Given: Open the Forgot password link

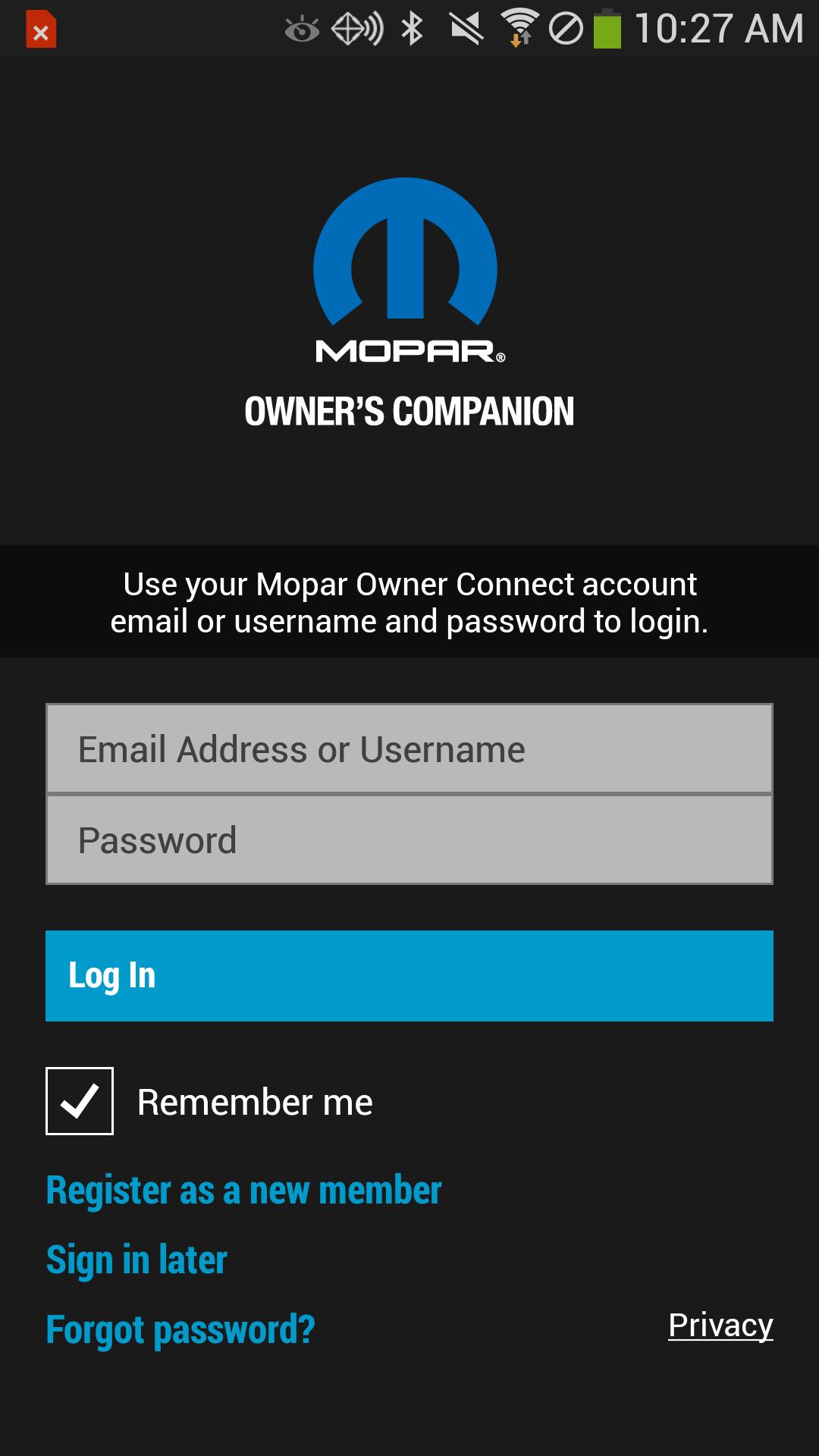Looking at the screenshot, I should 180,1330.
